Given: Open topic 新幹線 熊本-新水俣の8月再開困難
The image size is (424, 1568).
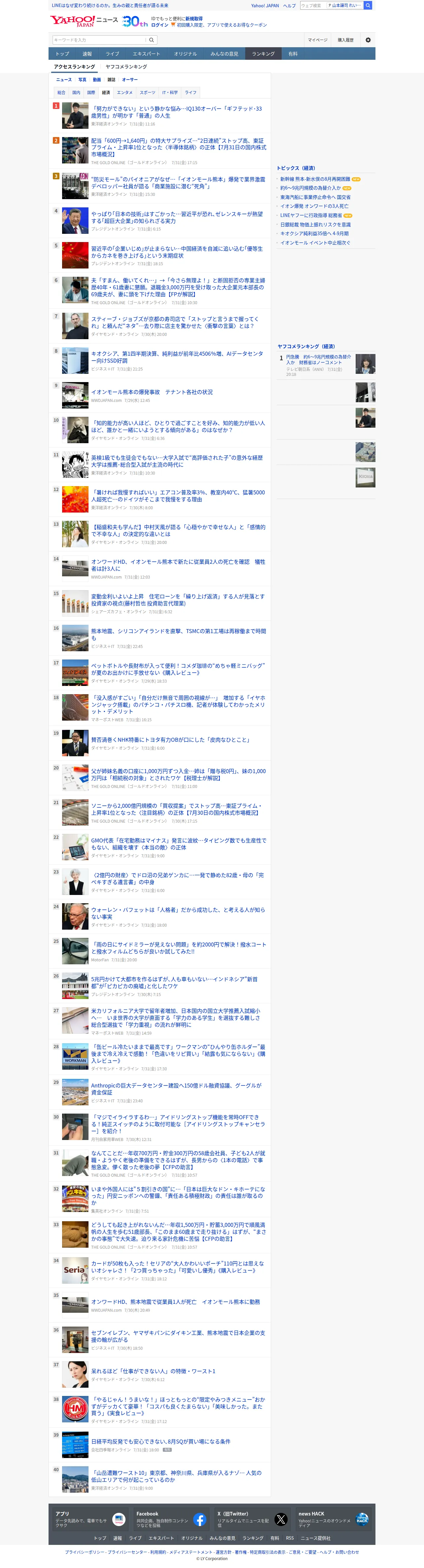Looking at the screenshot, I should tap(315, 179).
